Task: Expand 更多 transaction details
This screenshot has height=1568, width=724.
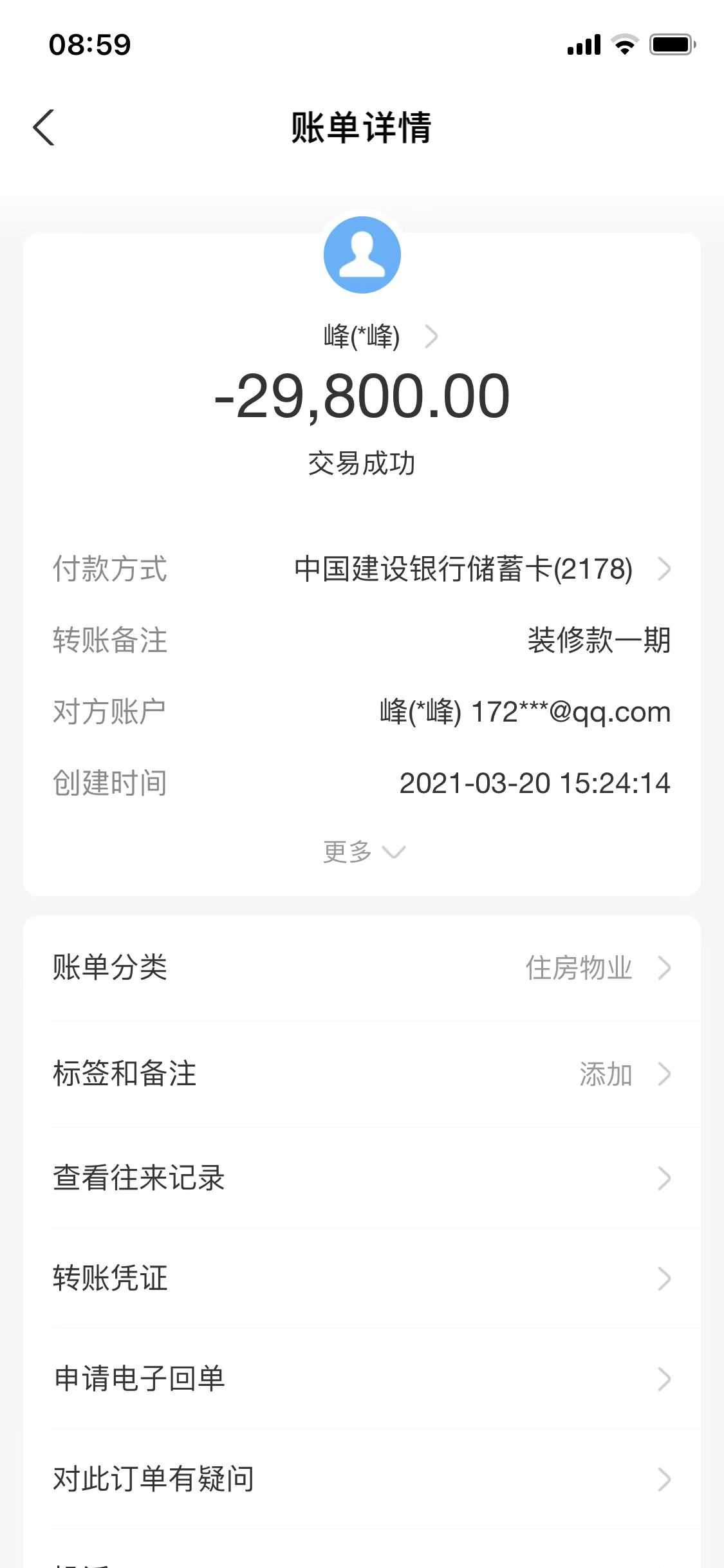Action: (x=363, y=852)
